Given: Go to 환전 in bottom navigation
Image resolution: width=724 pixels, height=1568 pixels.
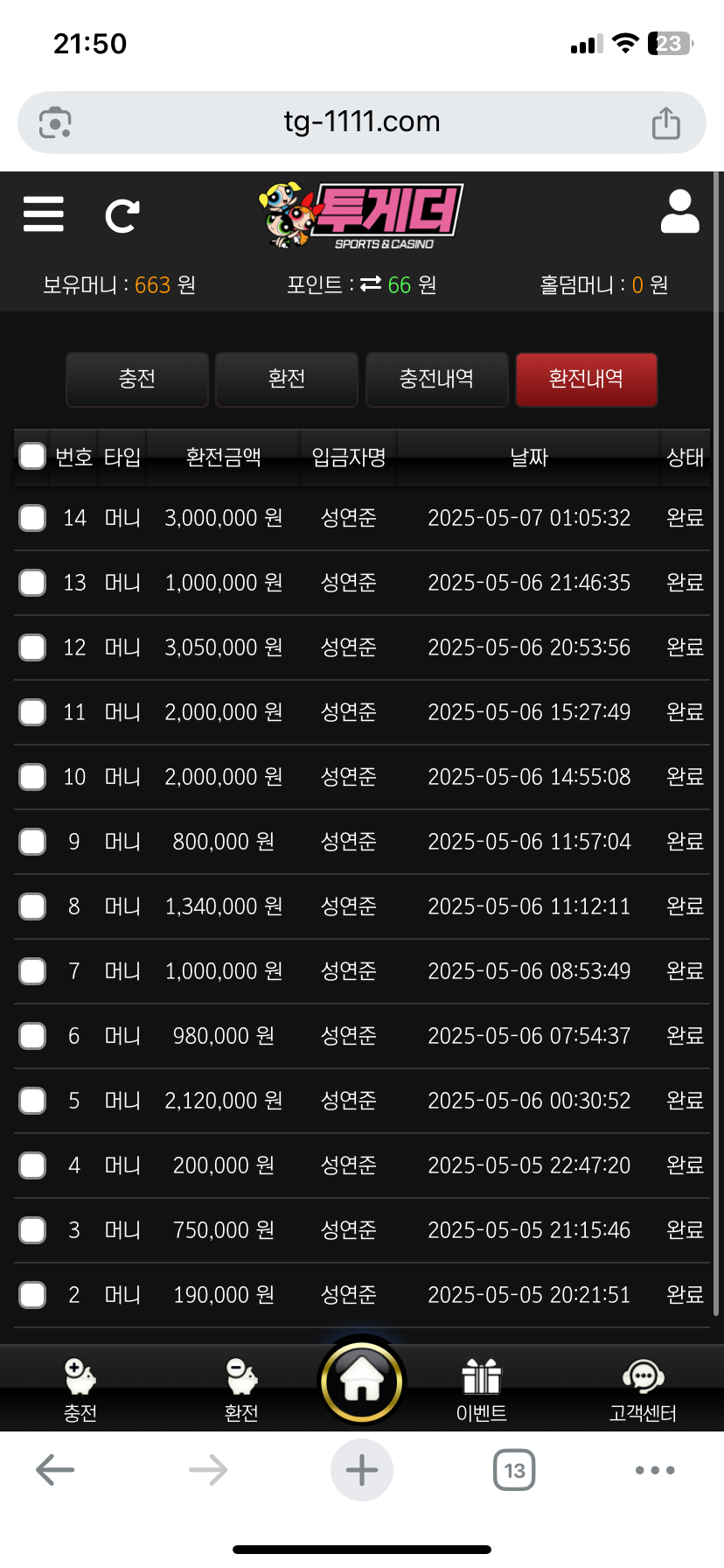Looking at the screenshot, I should (x=241, y=1390).
